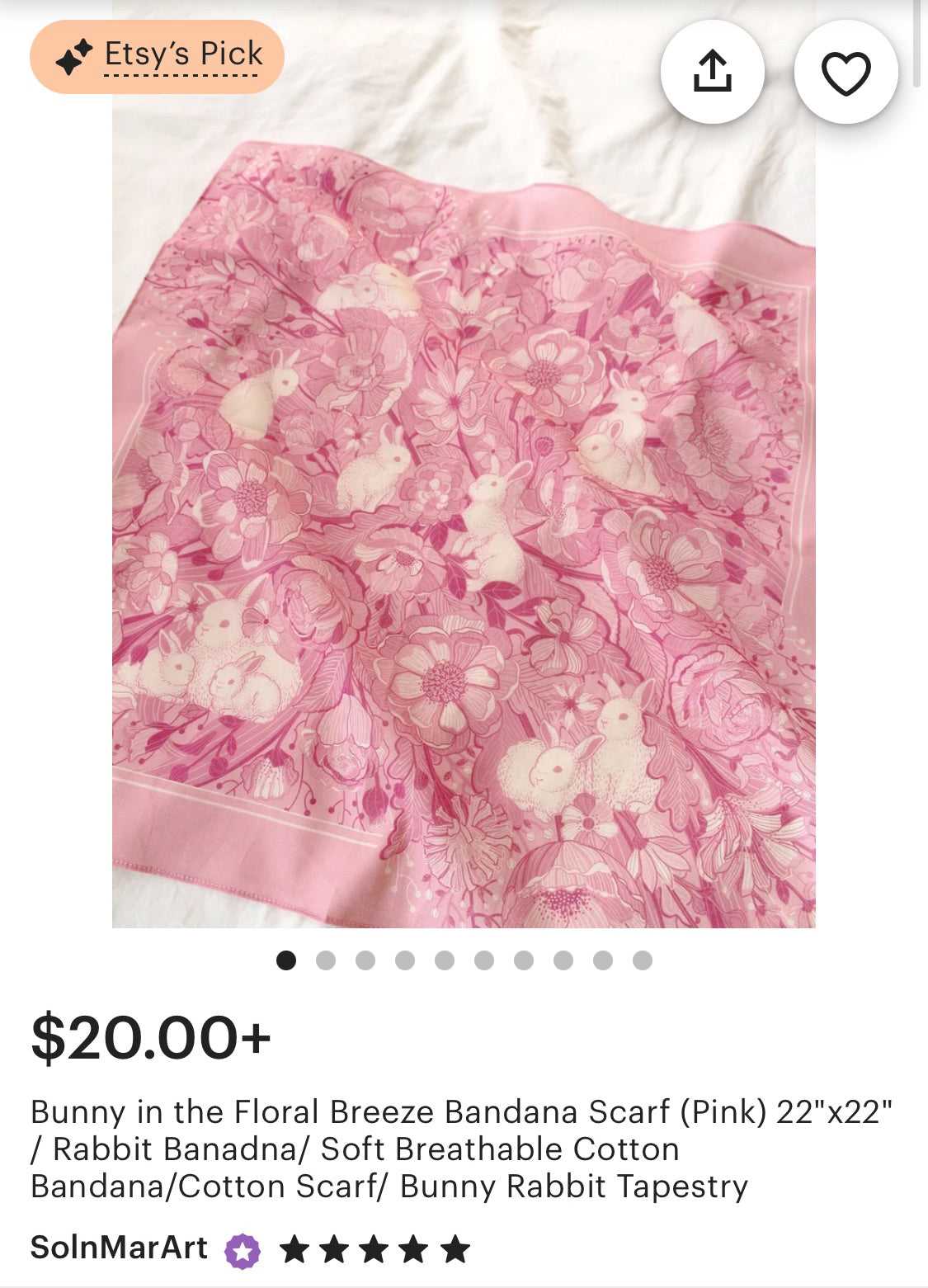Open the pink bunny bandana photo
928x1288 pixels.
464,528
